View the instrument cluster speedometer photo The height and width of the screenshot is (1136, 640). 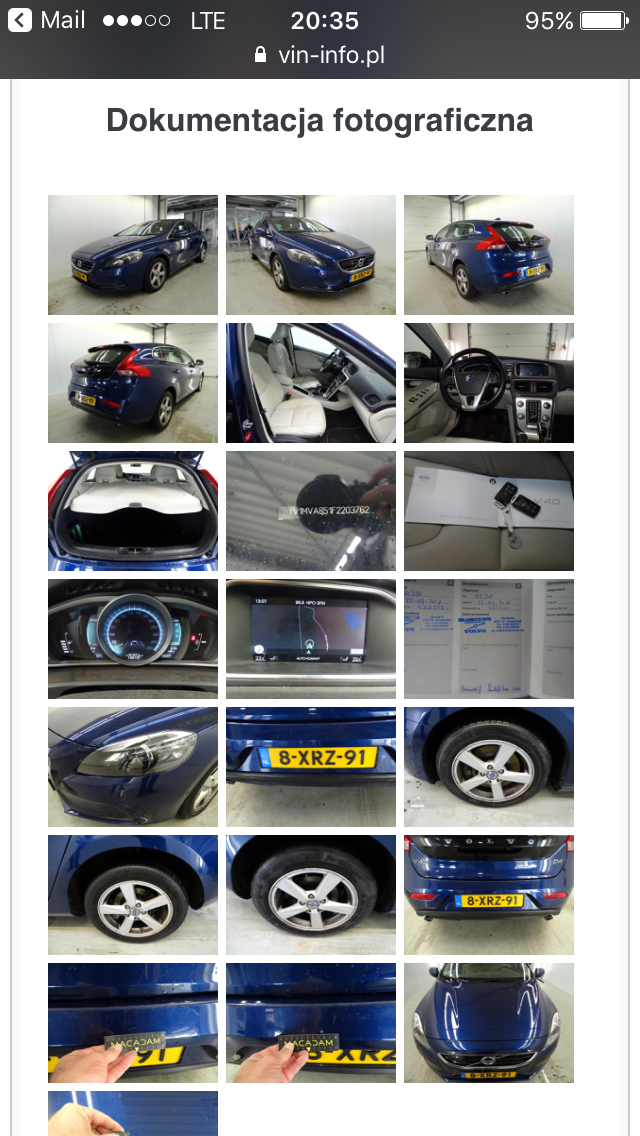pos(133,639)
